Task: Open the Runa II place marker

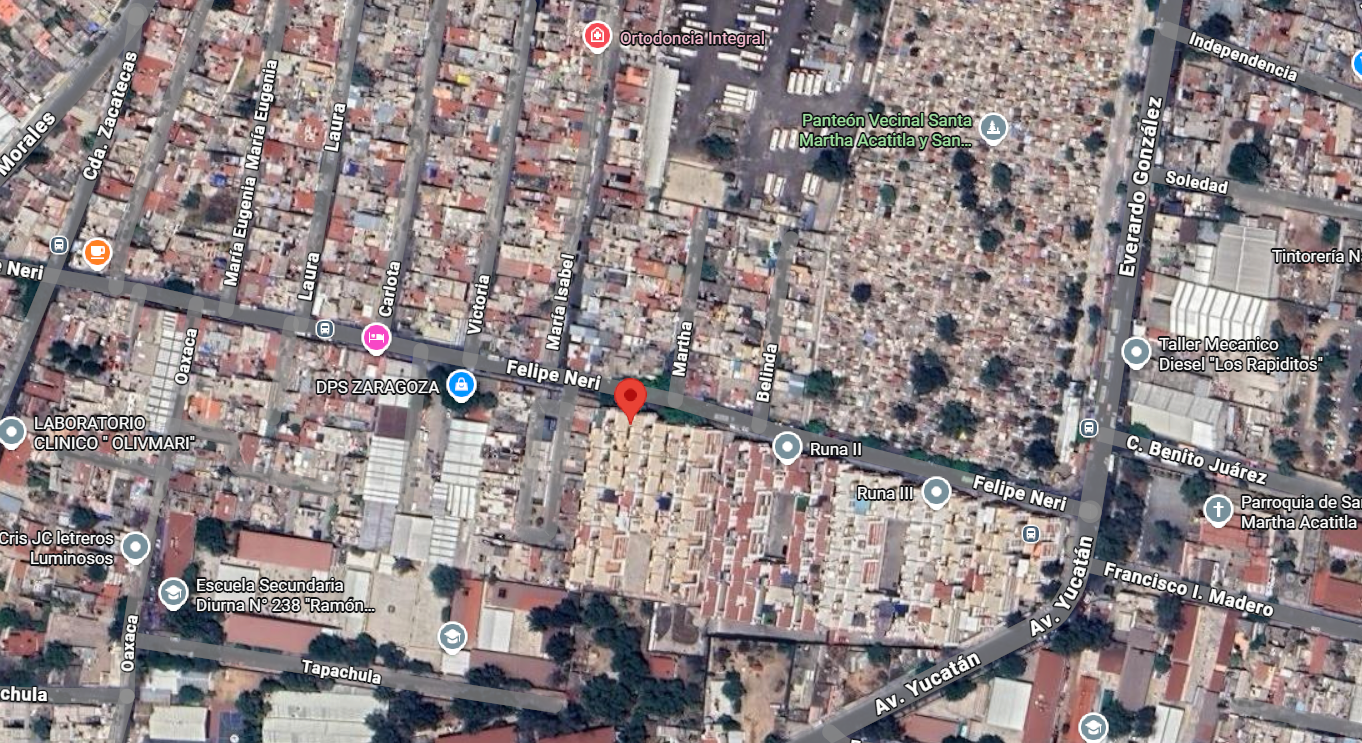Action: [x=788, y=447]
